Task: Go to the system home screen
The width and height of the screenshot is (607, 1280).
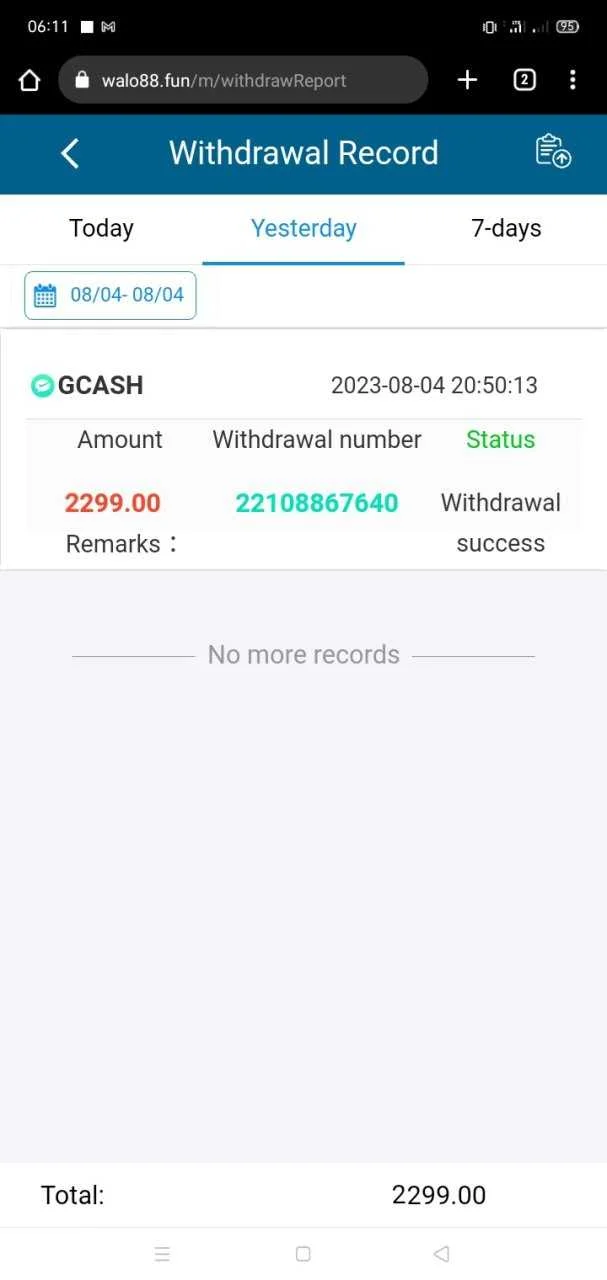Action: point(303,1253)
